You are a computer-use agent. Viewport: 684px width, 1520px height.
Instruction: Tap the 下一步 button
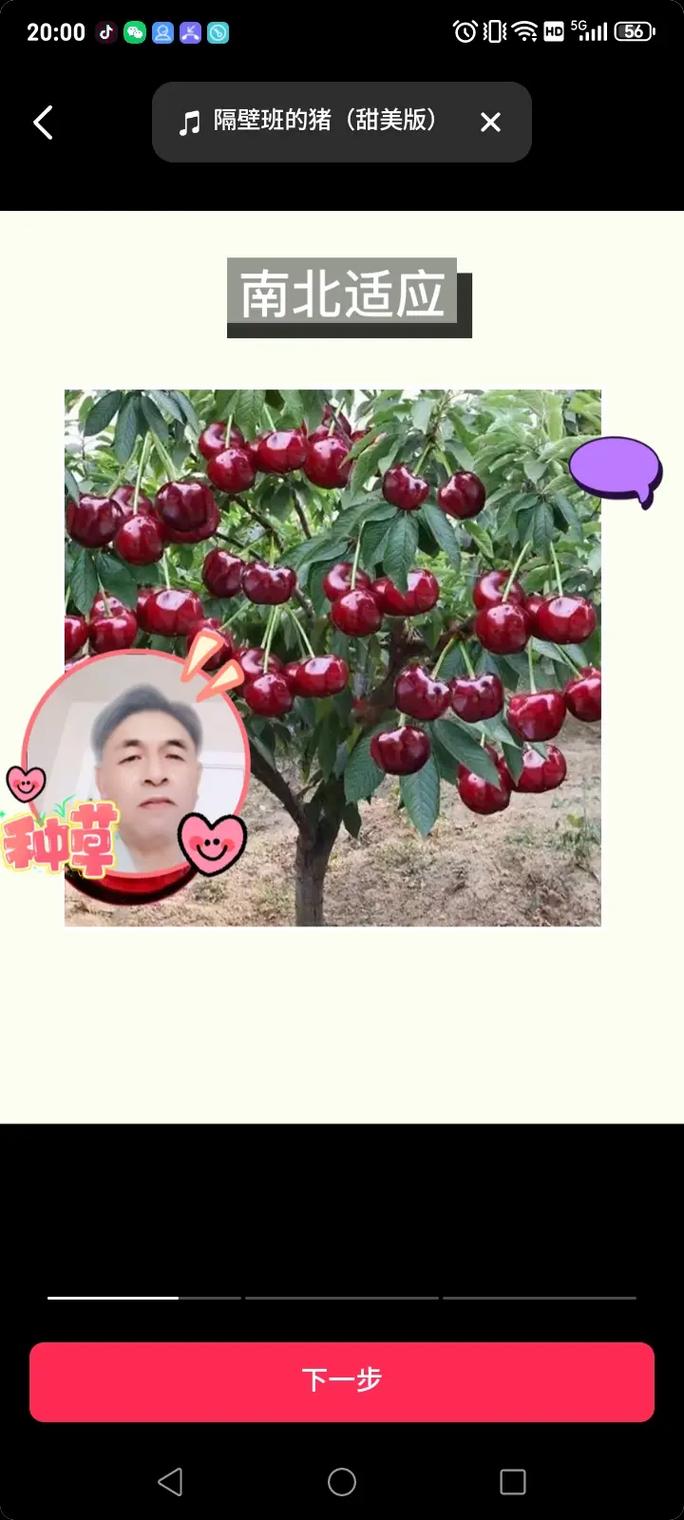pos(342,1381)
